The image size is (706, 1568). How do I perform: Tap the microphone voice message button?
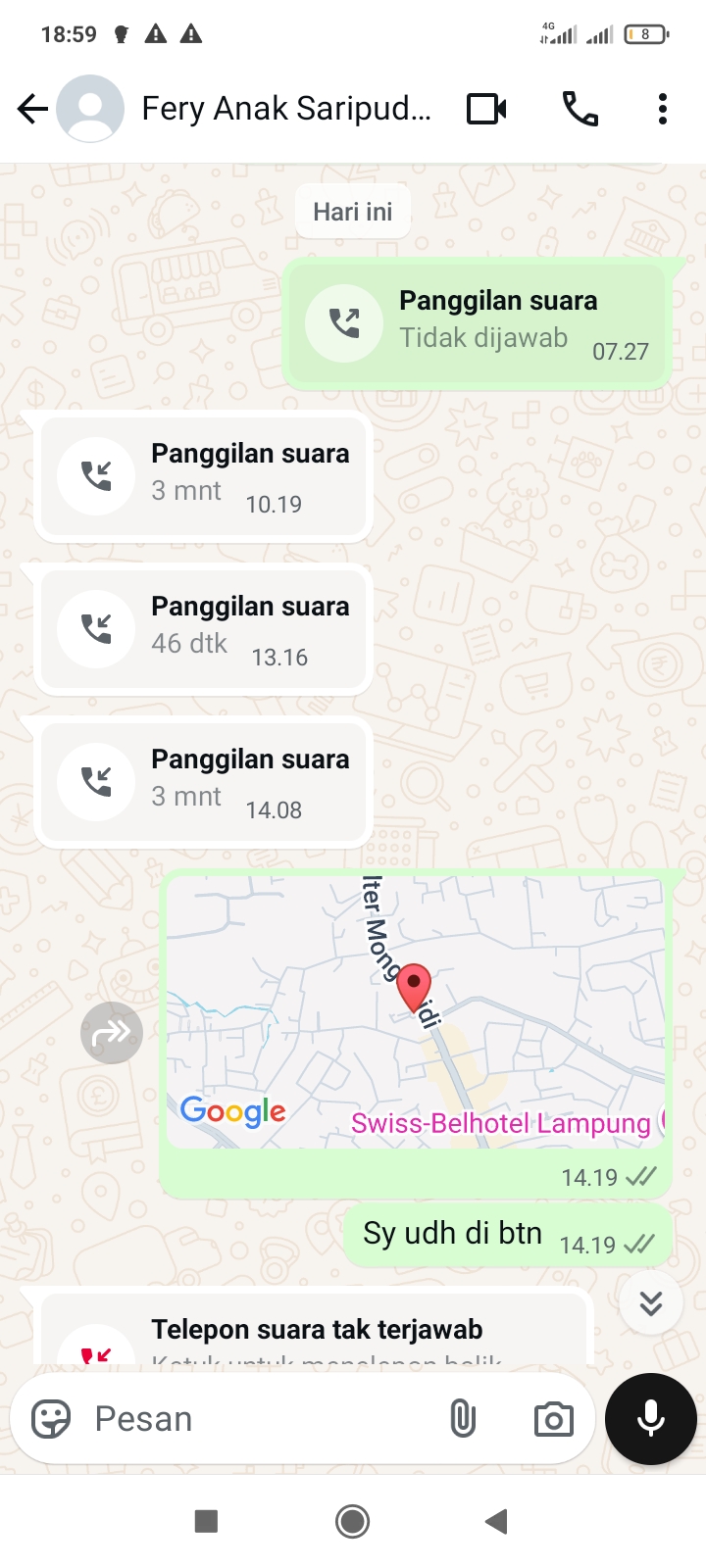click(651, 1419)
